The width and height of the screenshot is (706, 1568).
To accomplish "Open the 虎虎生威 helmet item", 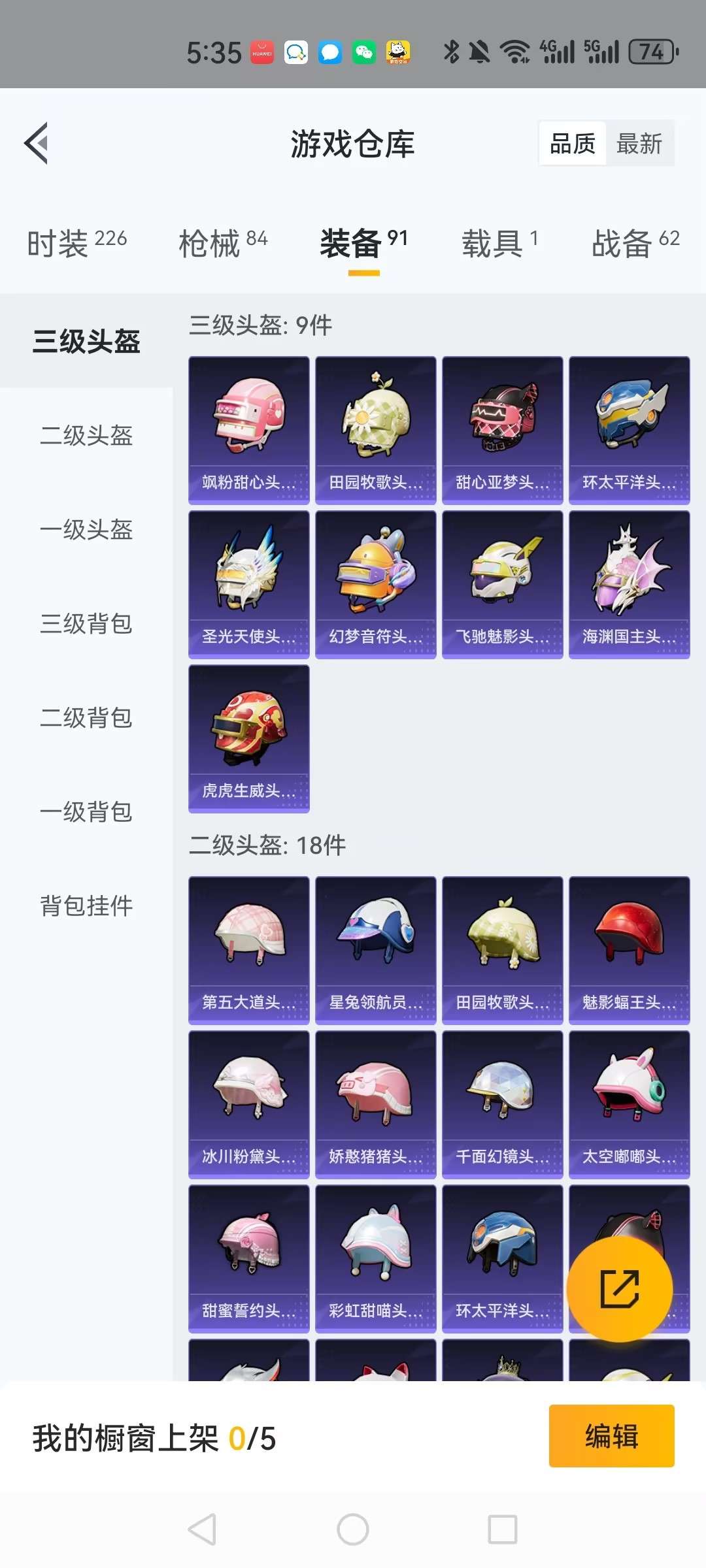I will (248, 738).
